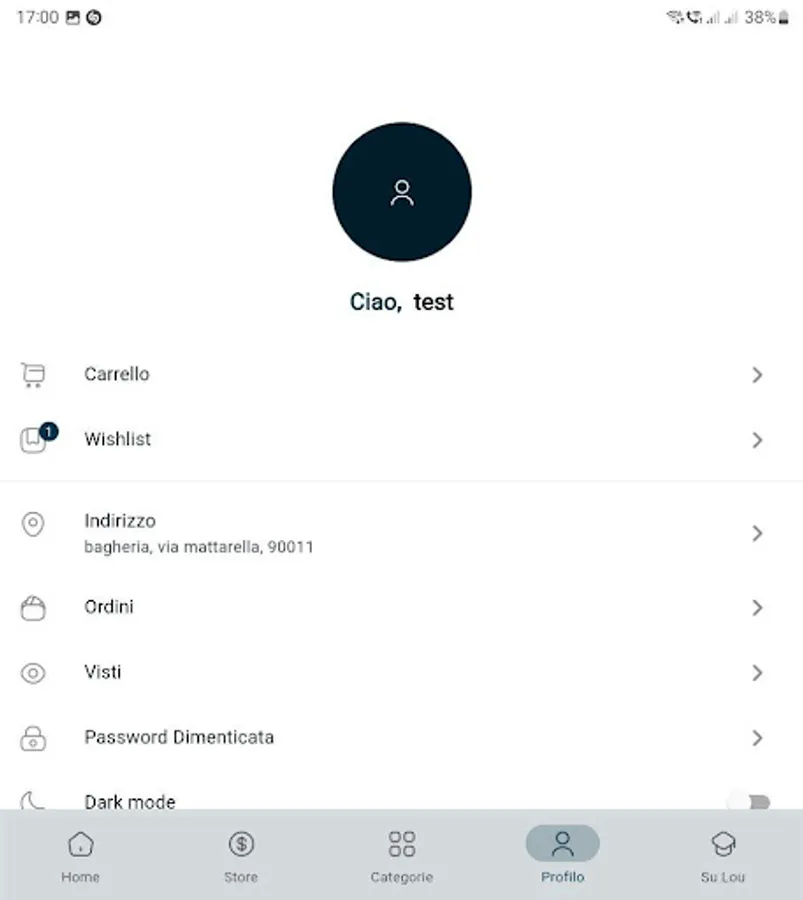Click the Password Dimenticata lock icon
Screen dimensions: 803x900
pyautogui.click(x=35, y=738)
